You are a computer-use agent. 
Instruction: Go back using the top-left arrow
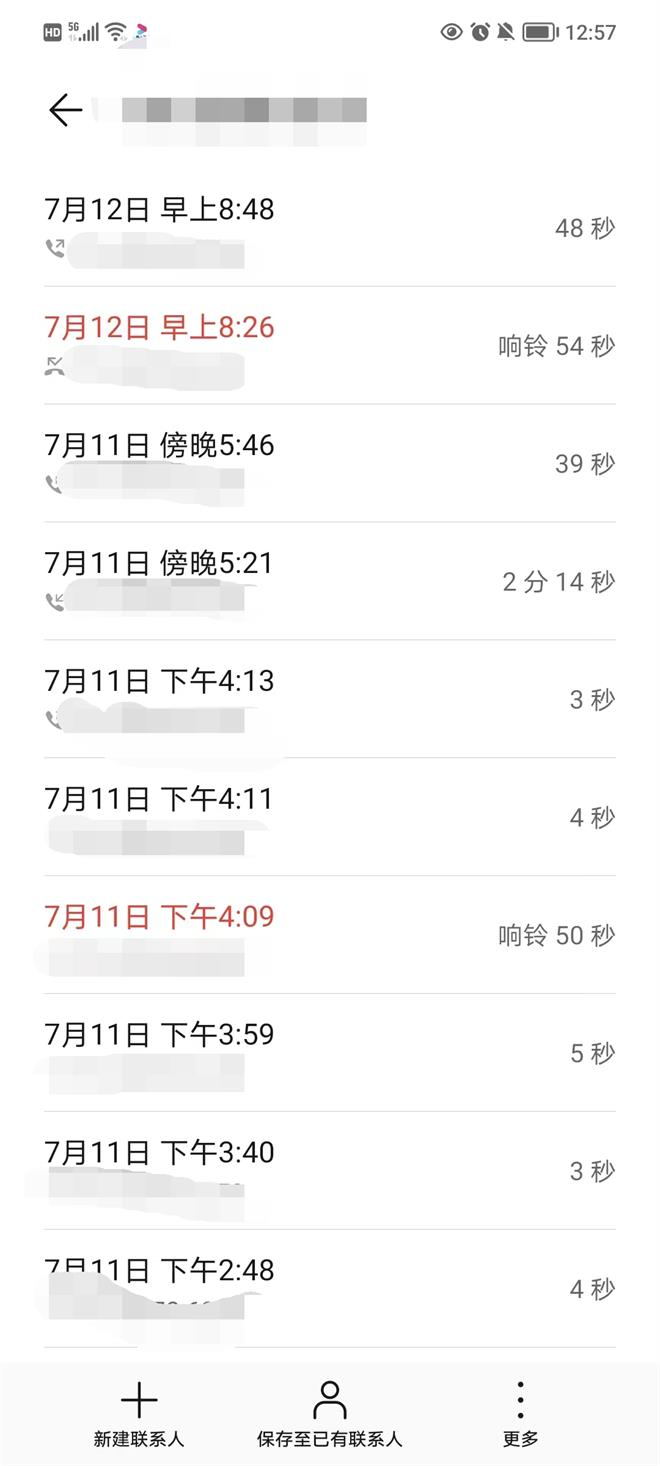tap(65, 110)
